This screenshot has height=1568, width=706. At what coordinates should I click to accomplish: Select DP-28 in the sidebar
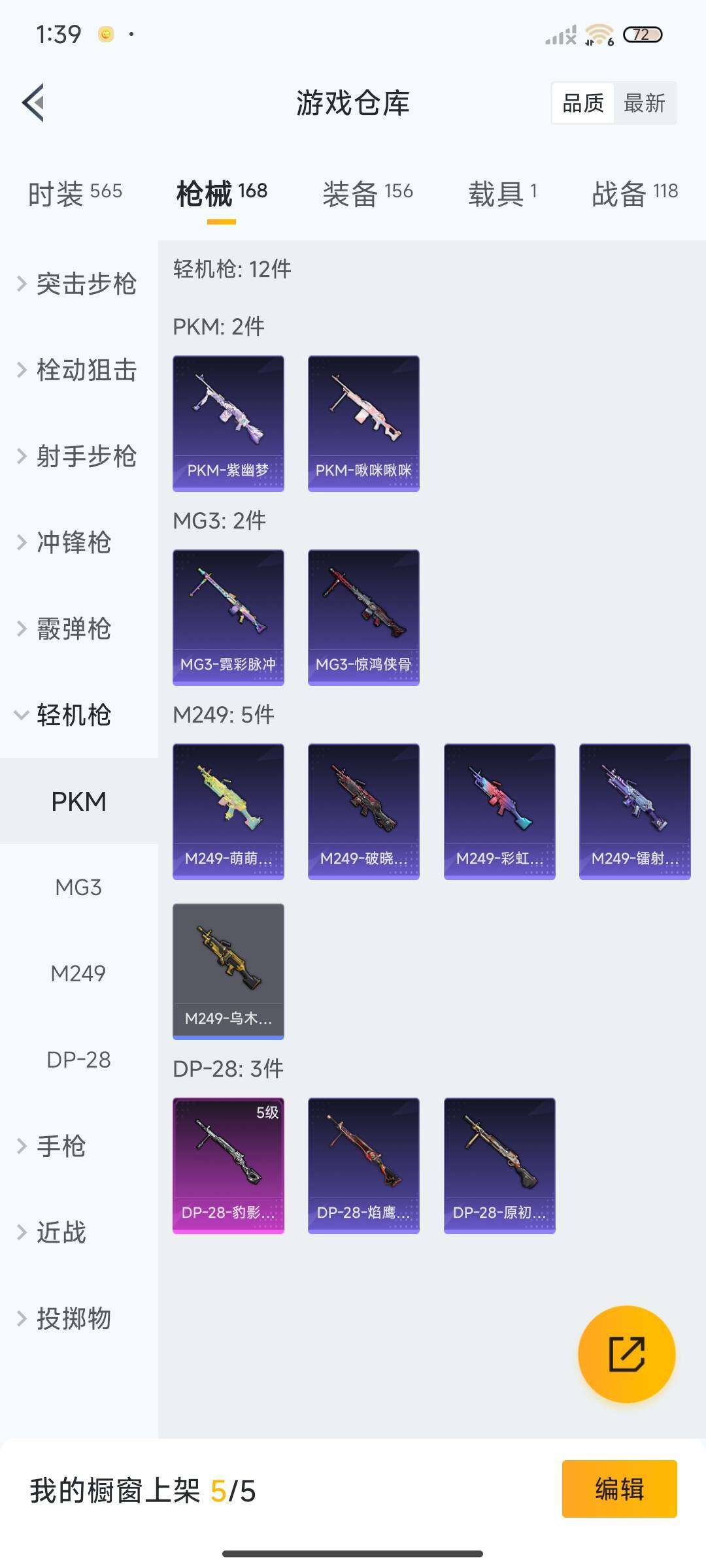[x=78, y=1060]
